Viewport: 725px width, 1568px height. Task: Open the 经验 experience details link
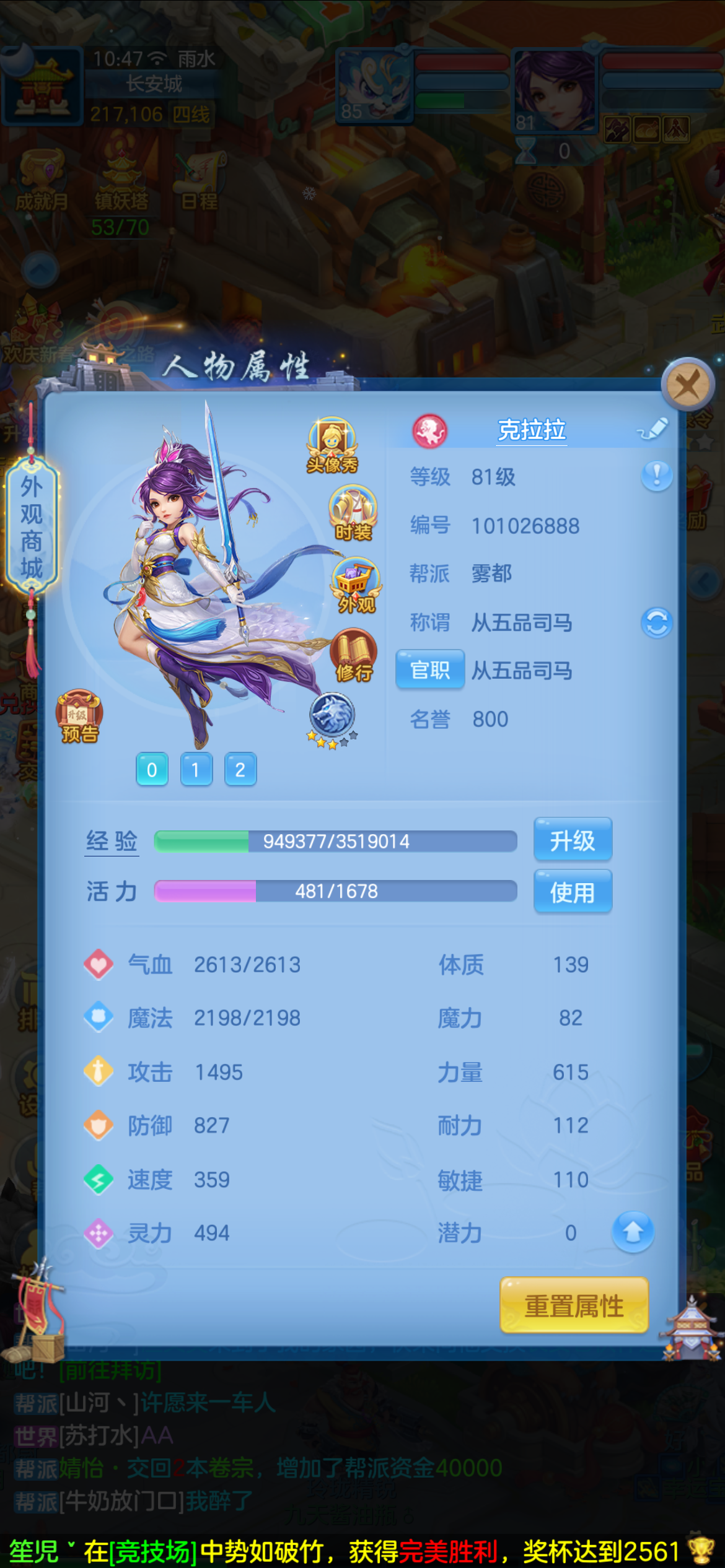(112, 841)
